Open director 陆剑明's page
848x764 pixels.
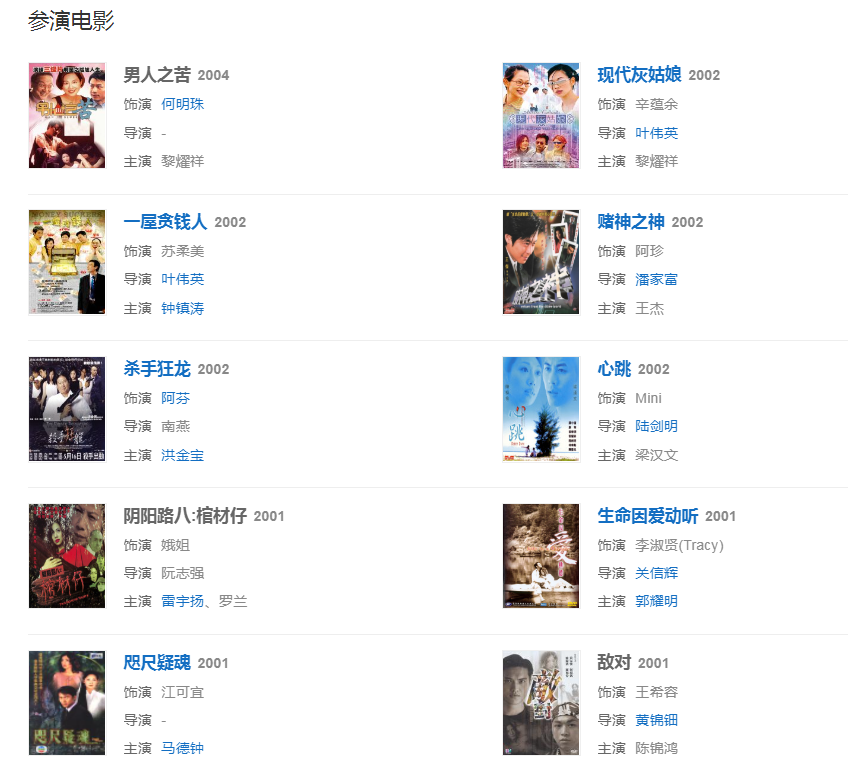point(656,426)
